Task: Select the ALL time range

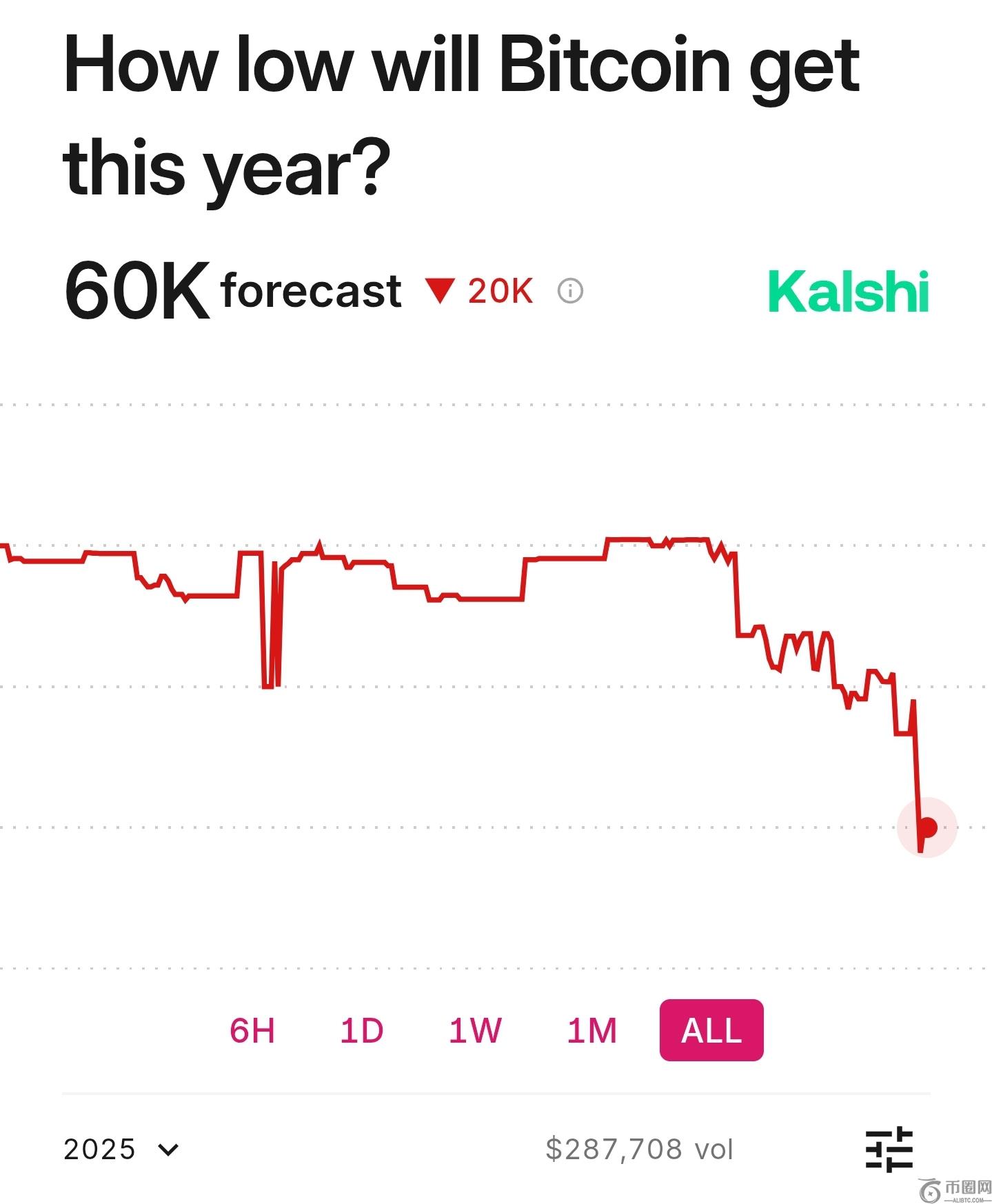Action: tap(711, 1030)
